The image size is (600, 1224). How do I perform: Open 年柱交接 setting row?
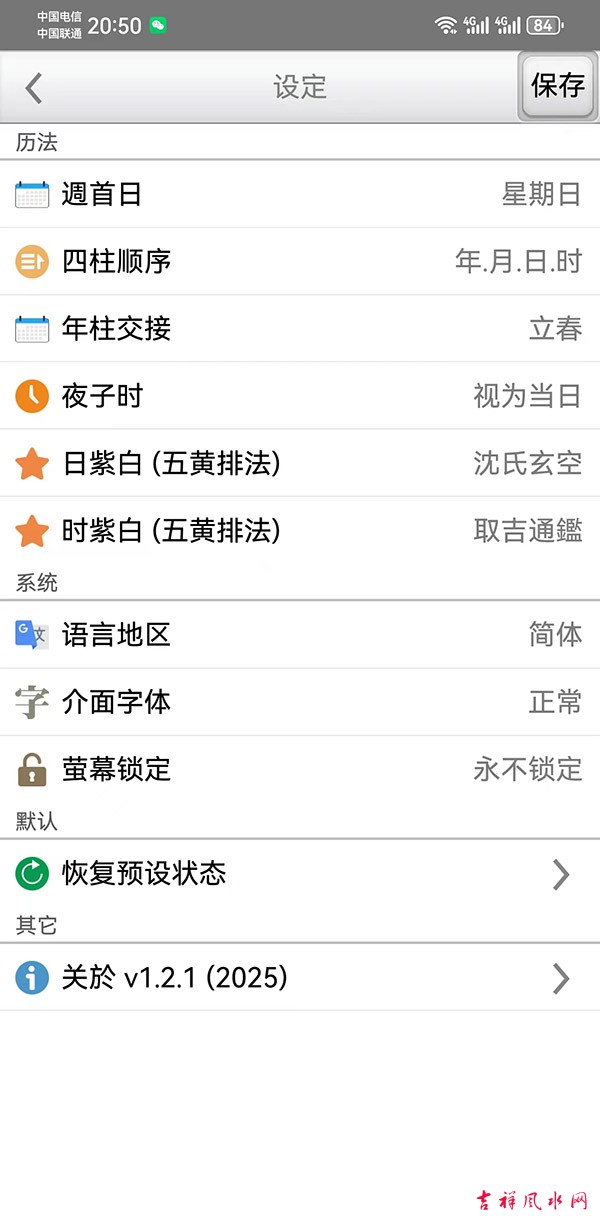(300, 328)
